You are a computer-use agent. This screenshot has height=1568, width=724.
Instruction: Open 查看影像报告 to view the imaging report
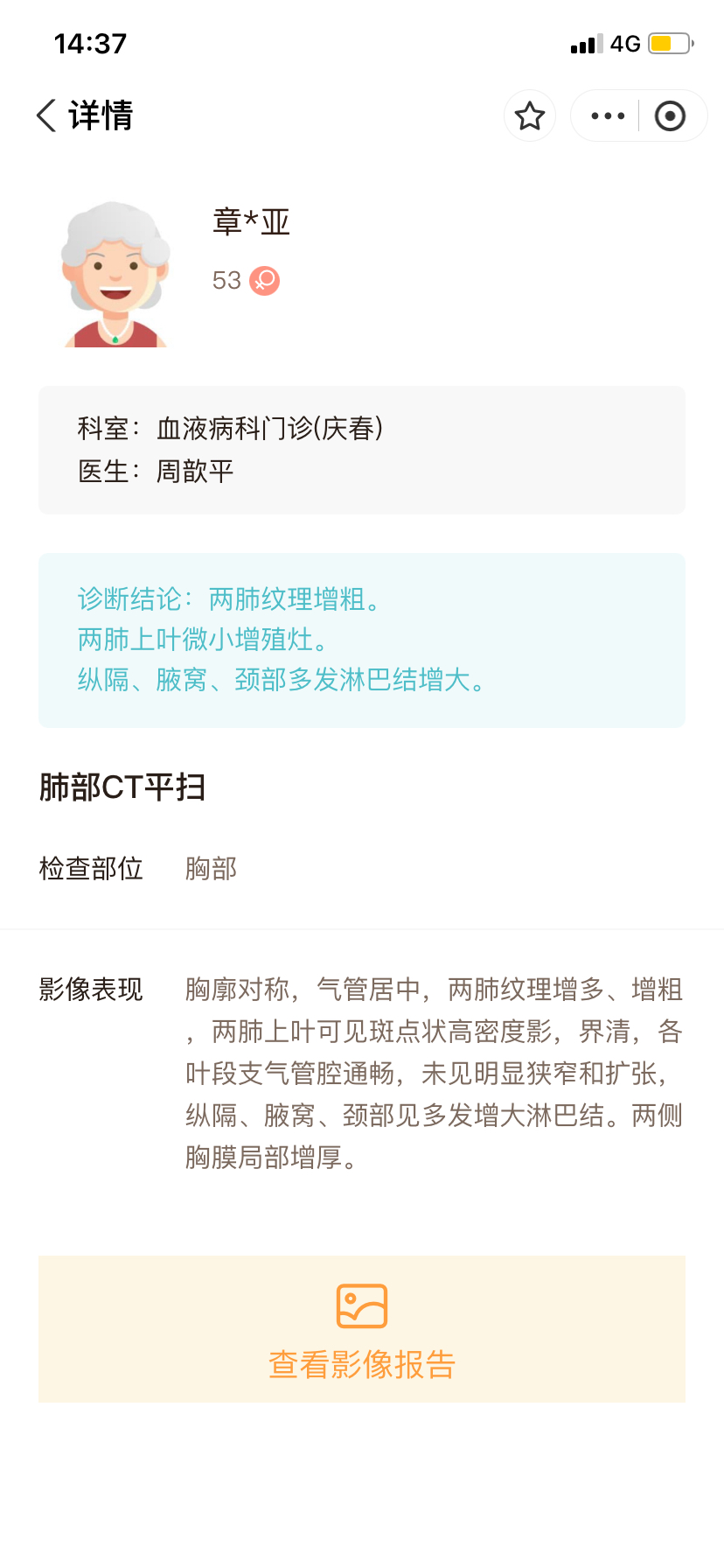[x=362, y=1329]
